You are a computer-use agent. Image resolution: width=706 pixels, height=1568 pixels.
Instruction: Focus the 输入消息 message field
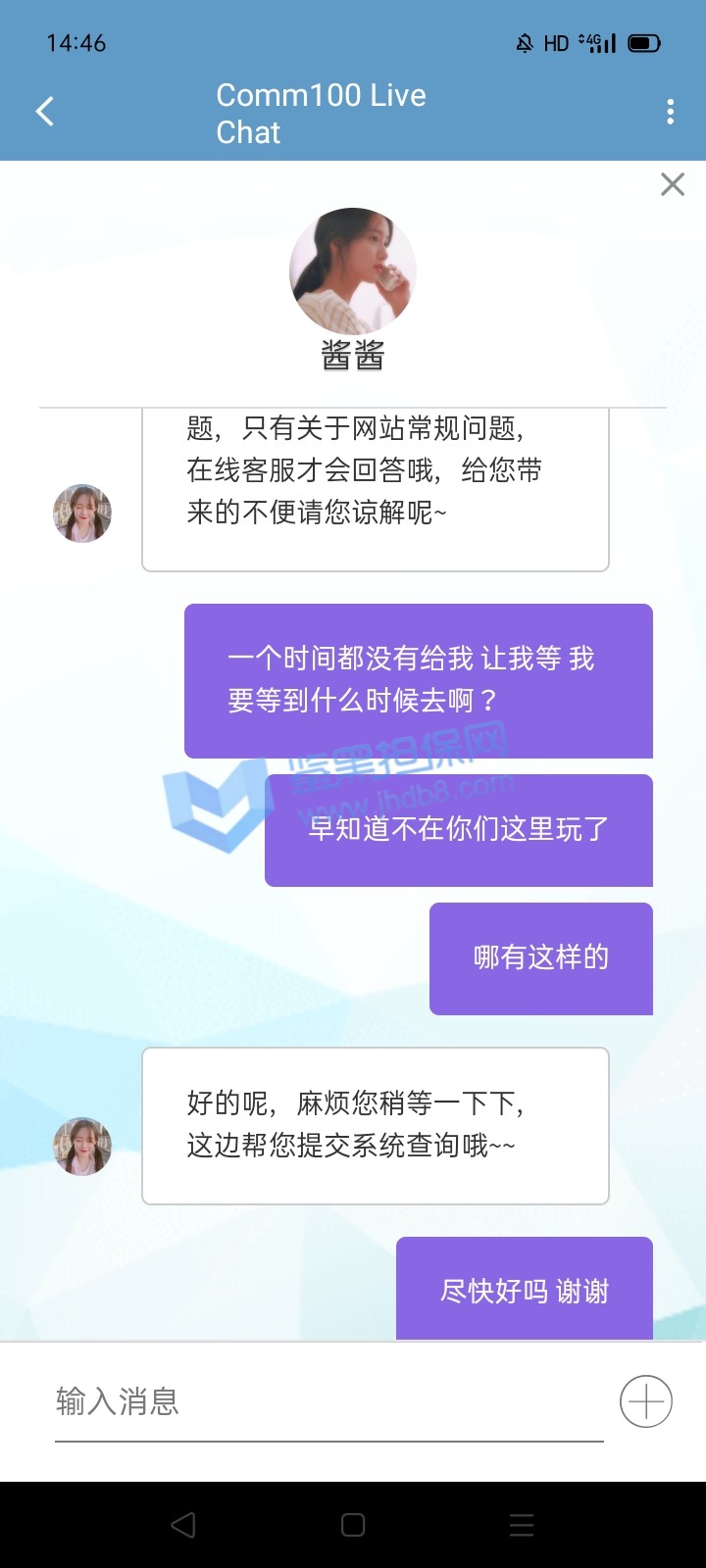328,1401
